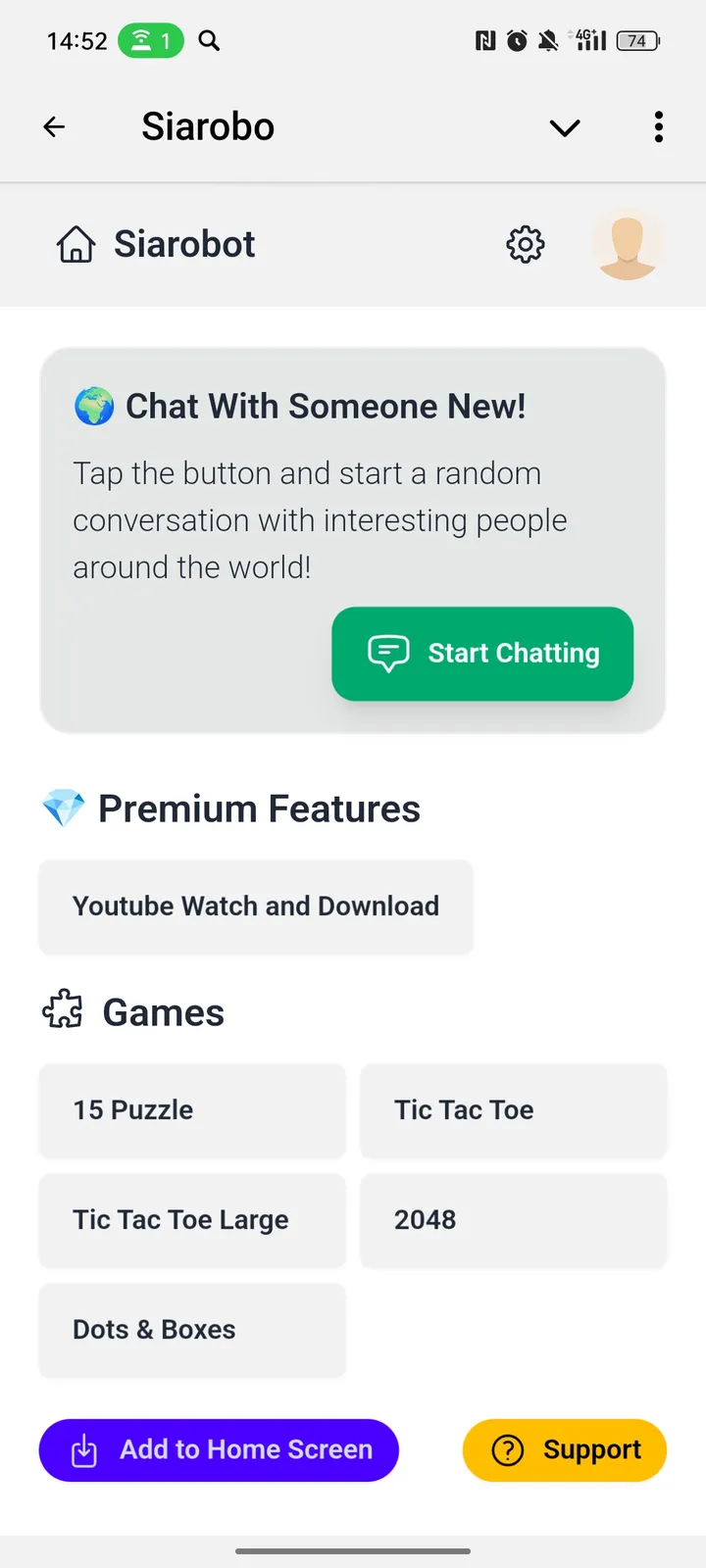Open the profile avatar
Viewport: 706px width, 1568px height.
click(628, 244)
